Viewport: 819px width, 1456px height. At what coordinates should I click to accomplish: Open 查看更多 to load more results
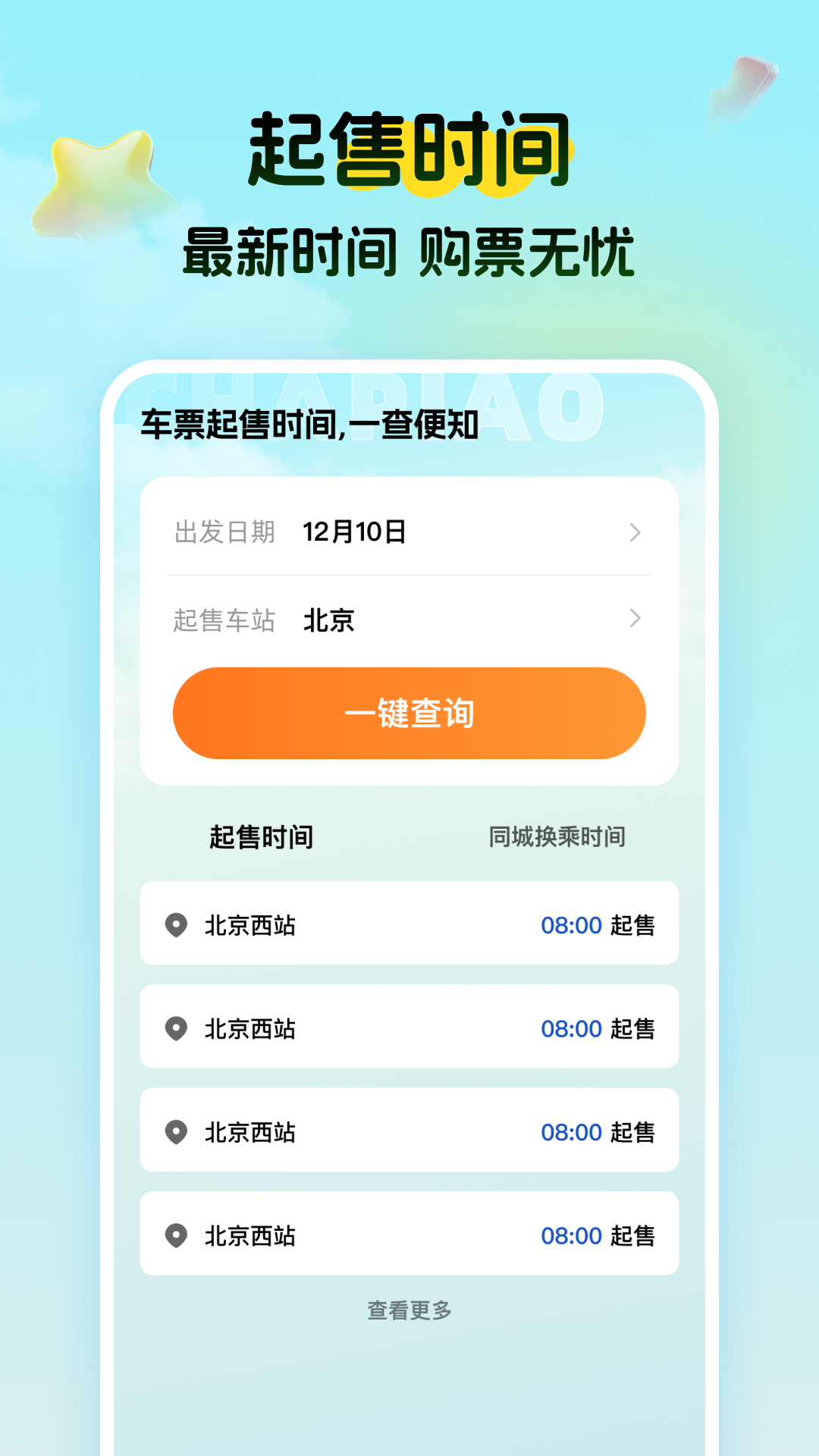click(409, 1310)
